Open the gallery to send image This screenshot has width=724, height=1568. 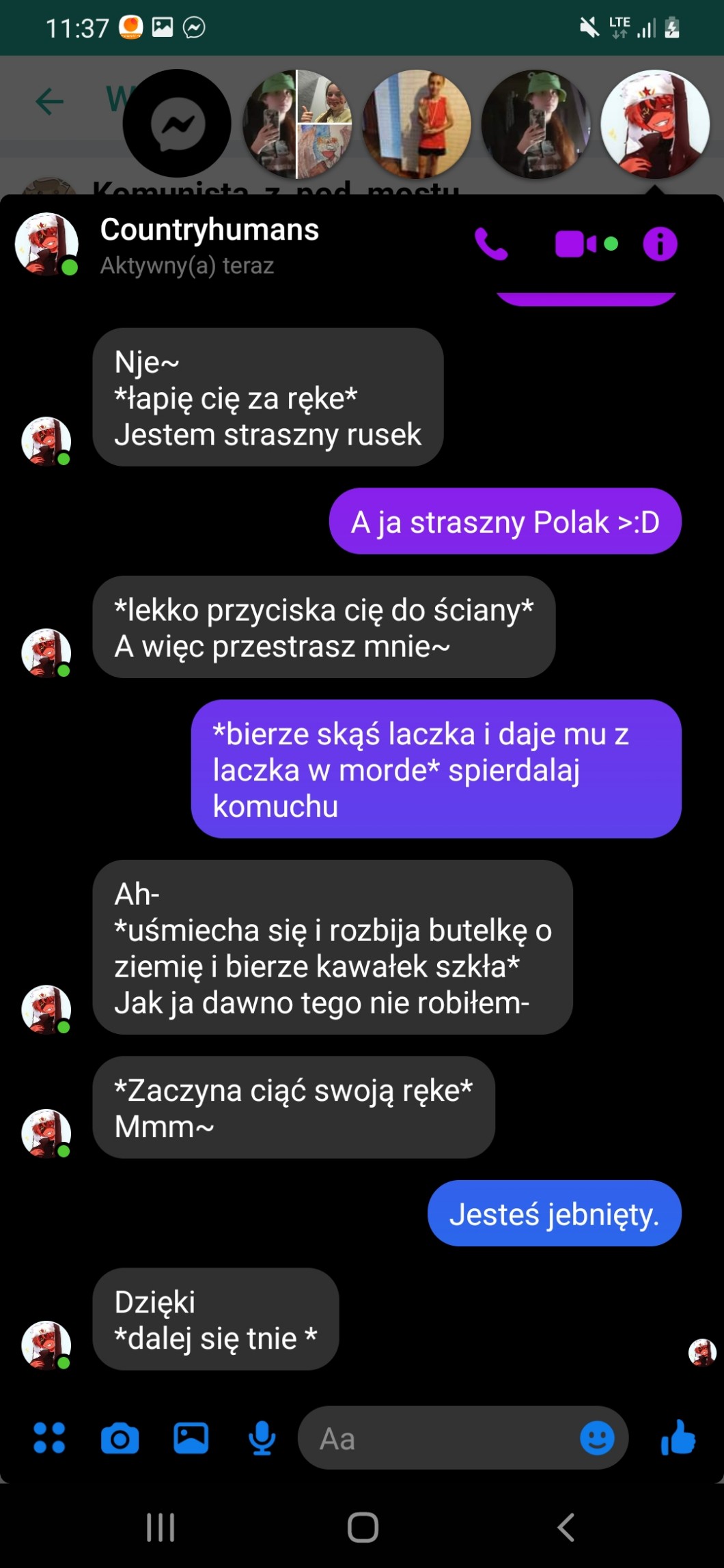coord(191,1438)
